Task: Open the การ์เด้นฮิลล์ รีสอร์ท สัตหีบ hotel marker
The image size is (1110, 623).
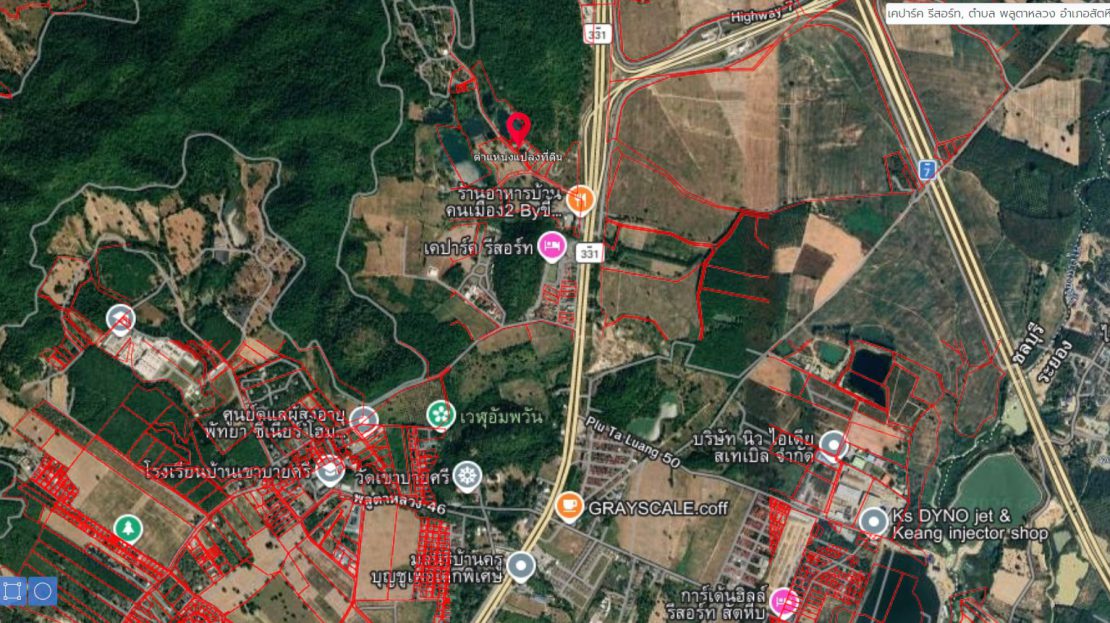Action: click(x=785, y=602)
